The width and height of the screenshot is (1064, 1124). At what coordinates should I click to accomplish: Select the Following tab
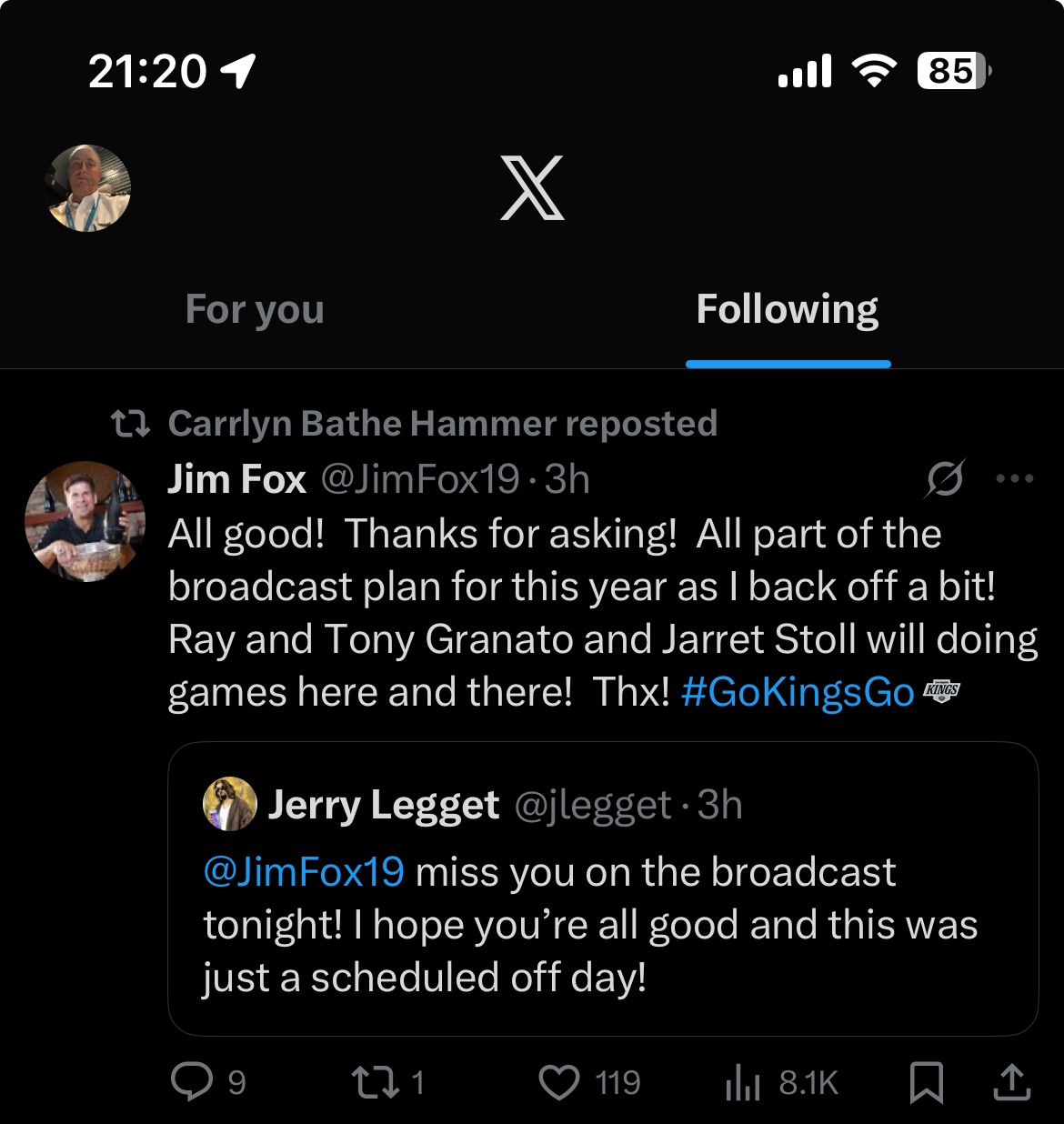point(787,309)
